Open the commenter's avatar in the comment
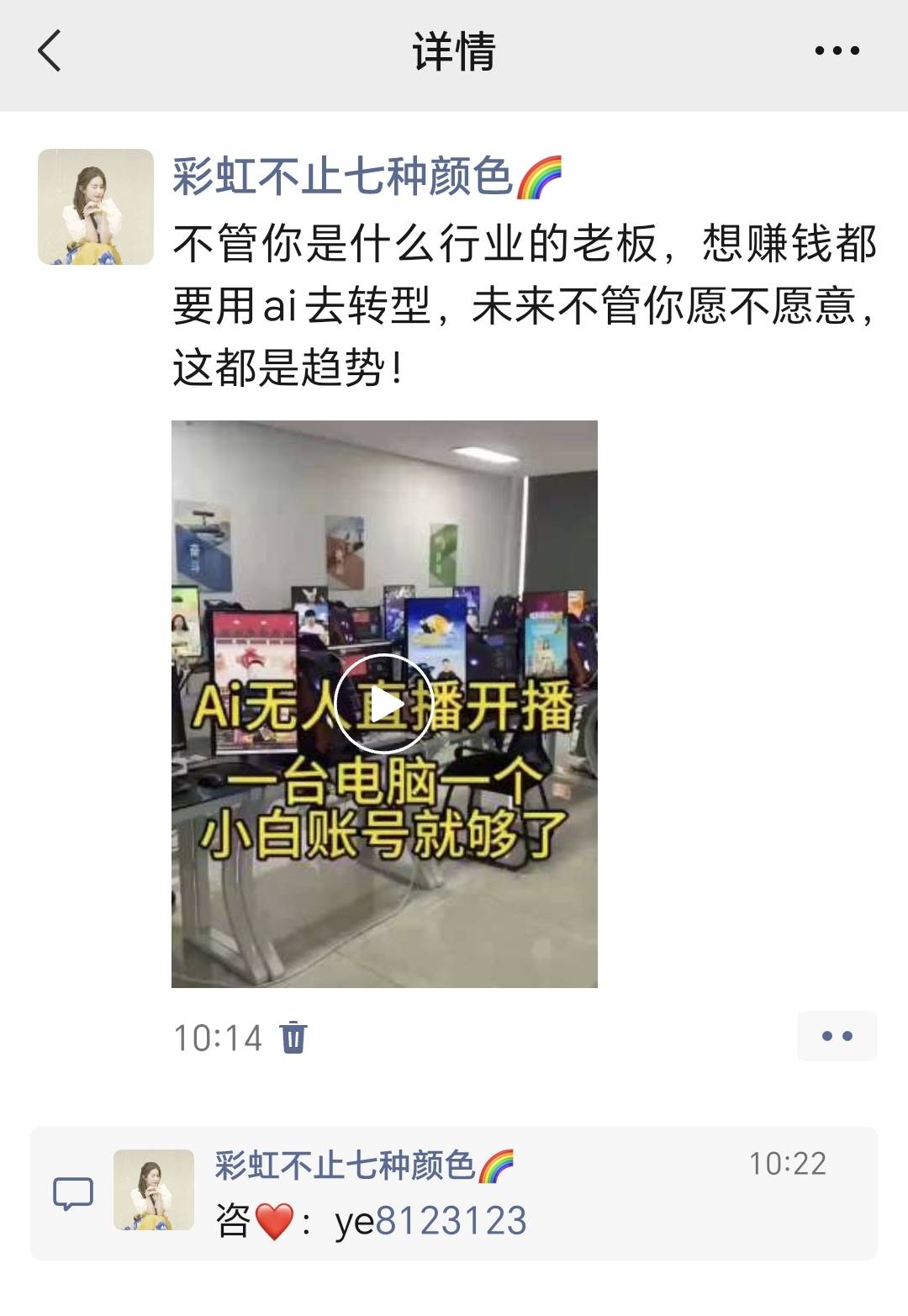The height and width of the screenshot is (1316, 908). point(154,1190)
